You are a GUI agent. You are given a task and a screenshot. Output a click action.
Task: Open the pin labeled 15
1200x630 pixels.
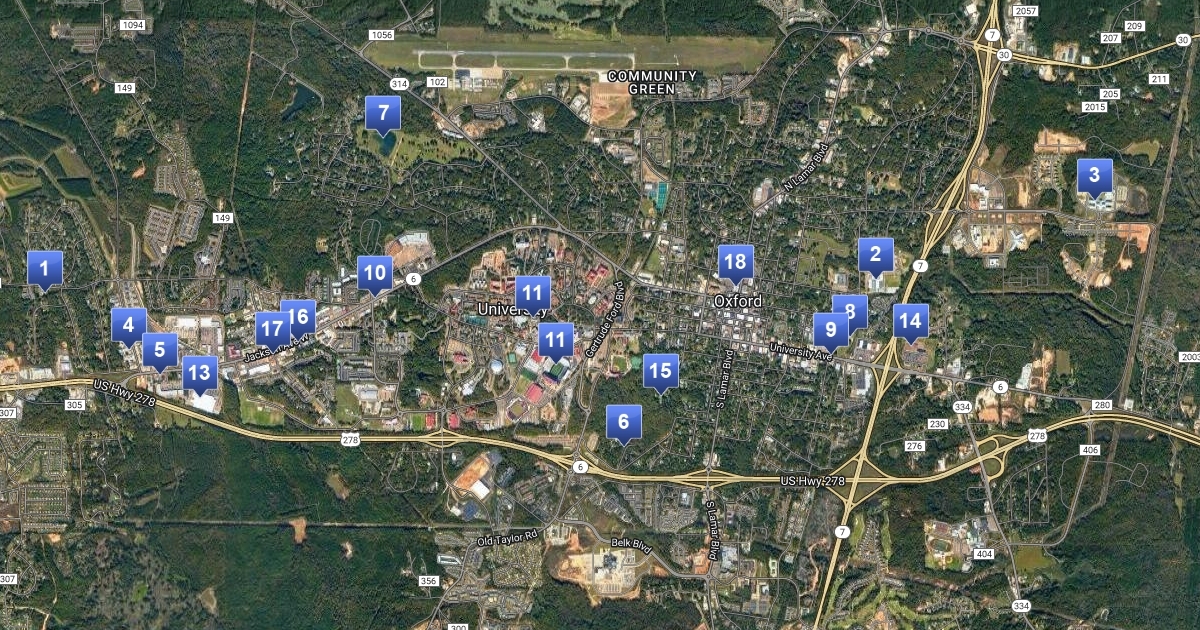click(x=660, y=371)
